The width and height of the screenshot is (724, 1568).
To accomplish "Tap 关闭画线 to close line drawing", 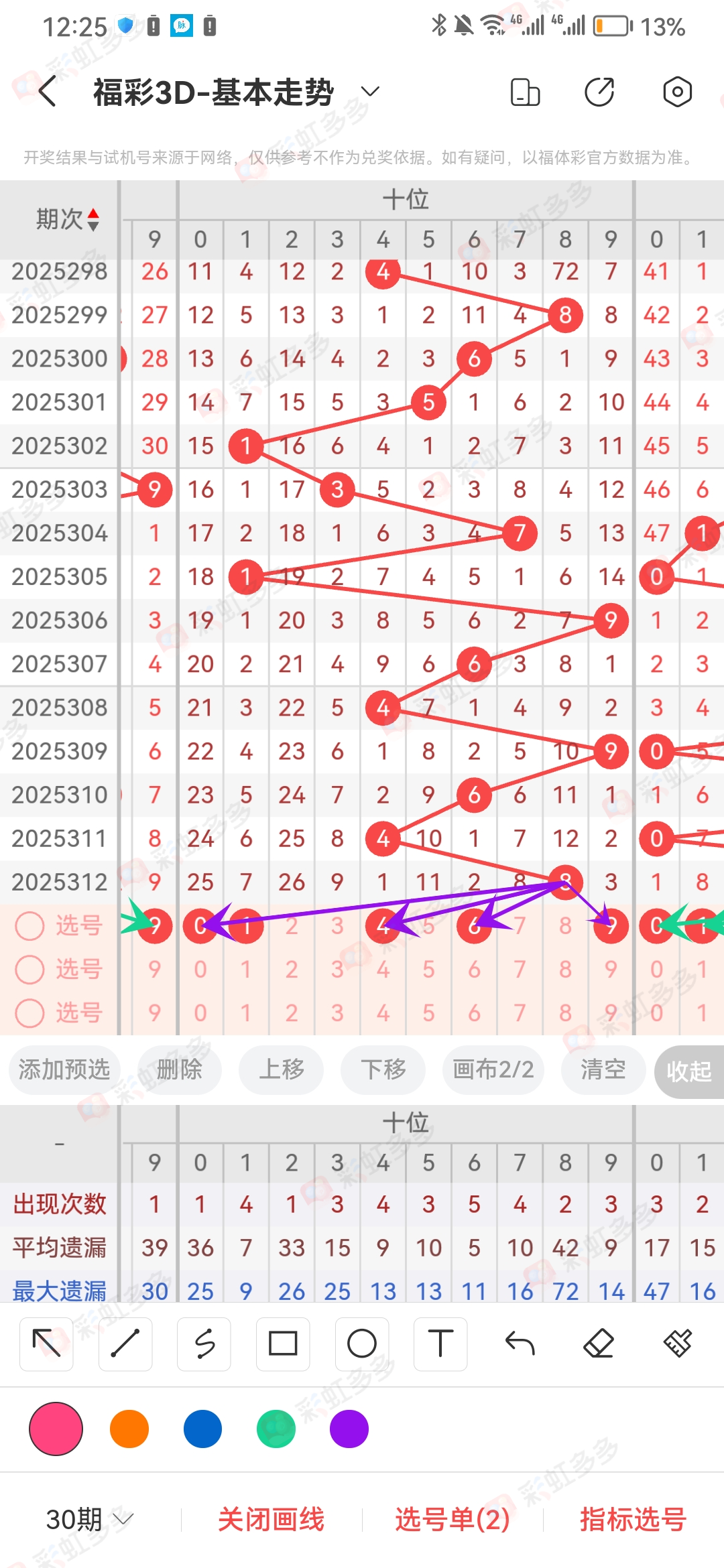I will click(271, 1519).
